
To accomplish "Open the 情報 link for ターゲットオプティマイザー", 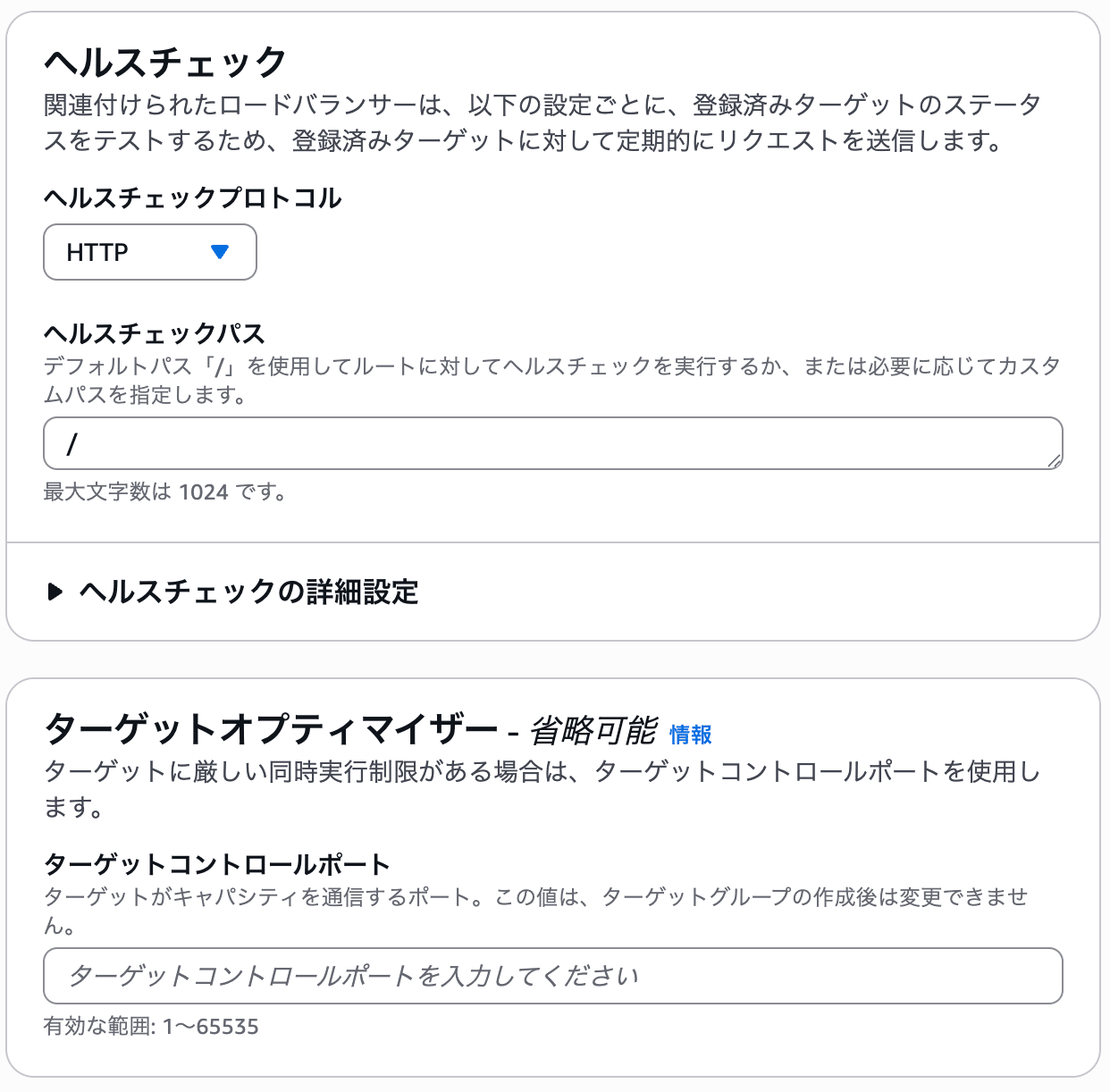I will coord(691,735).
